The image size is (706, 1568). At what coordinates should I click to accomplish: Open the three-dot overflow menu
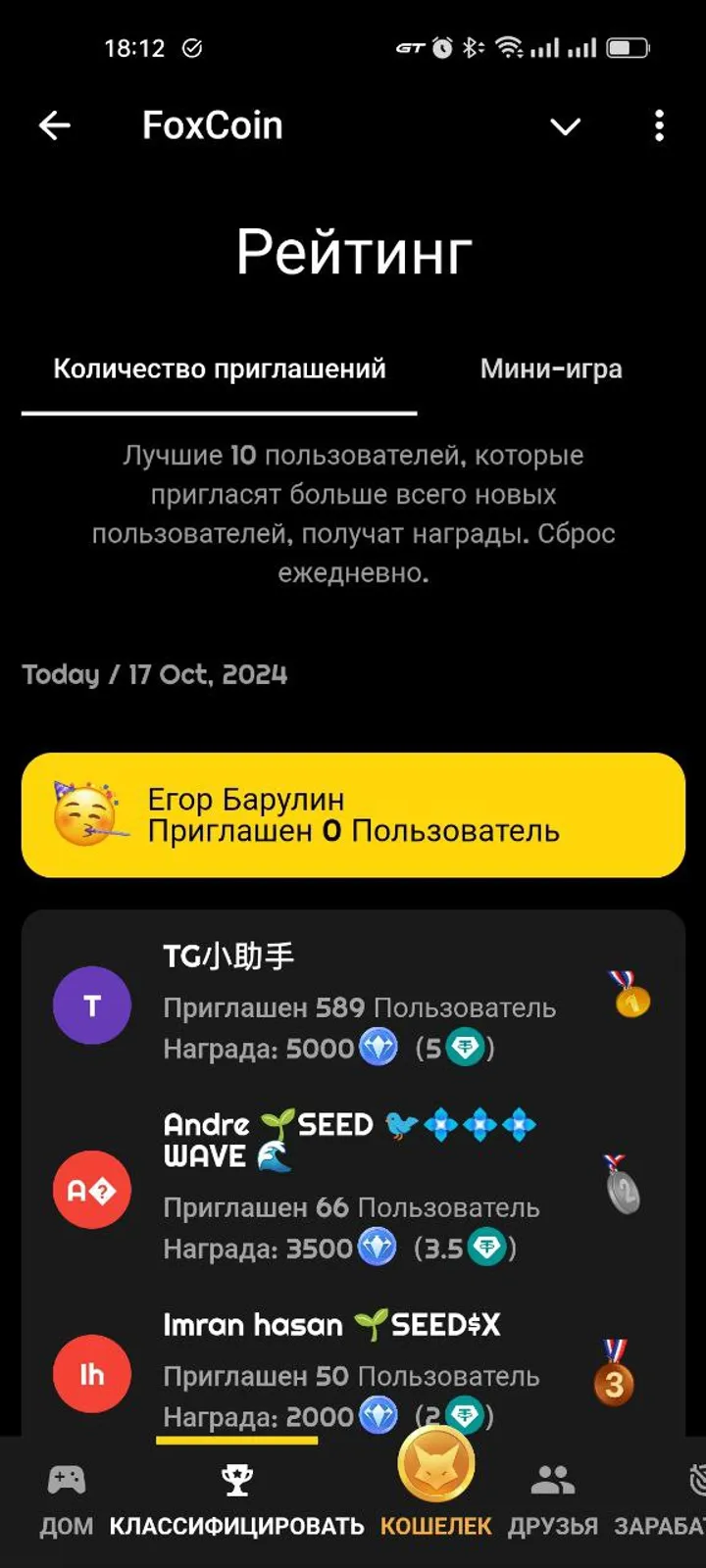[658, 125]
